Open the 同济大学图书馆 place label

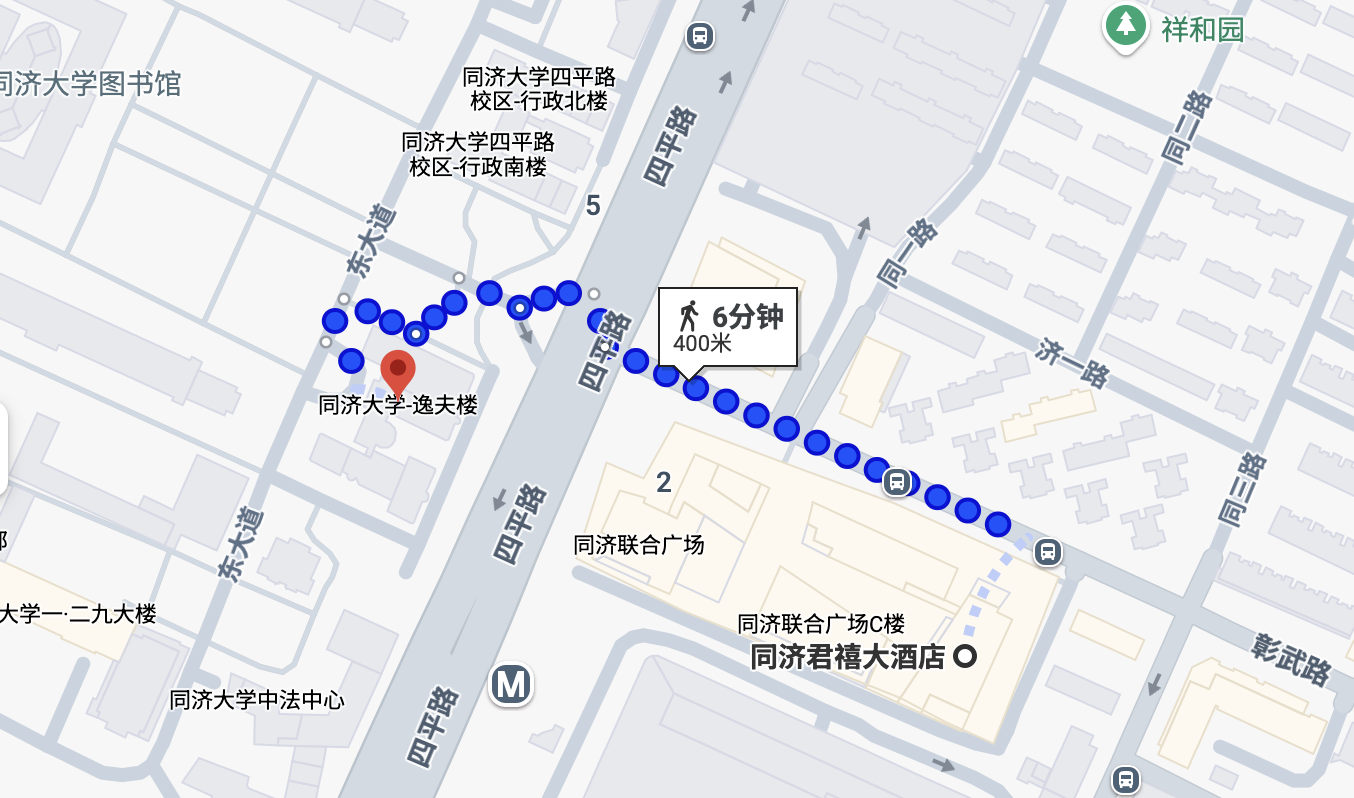pyautogui.click(x=90, y=84)
